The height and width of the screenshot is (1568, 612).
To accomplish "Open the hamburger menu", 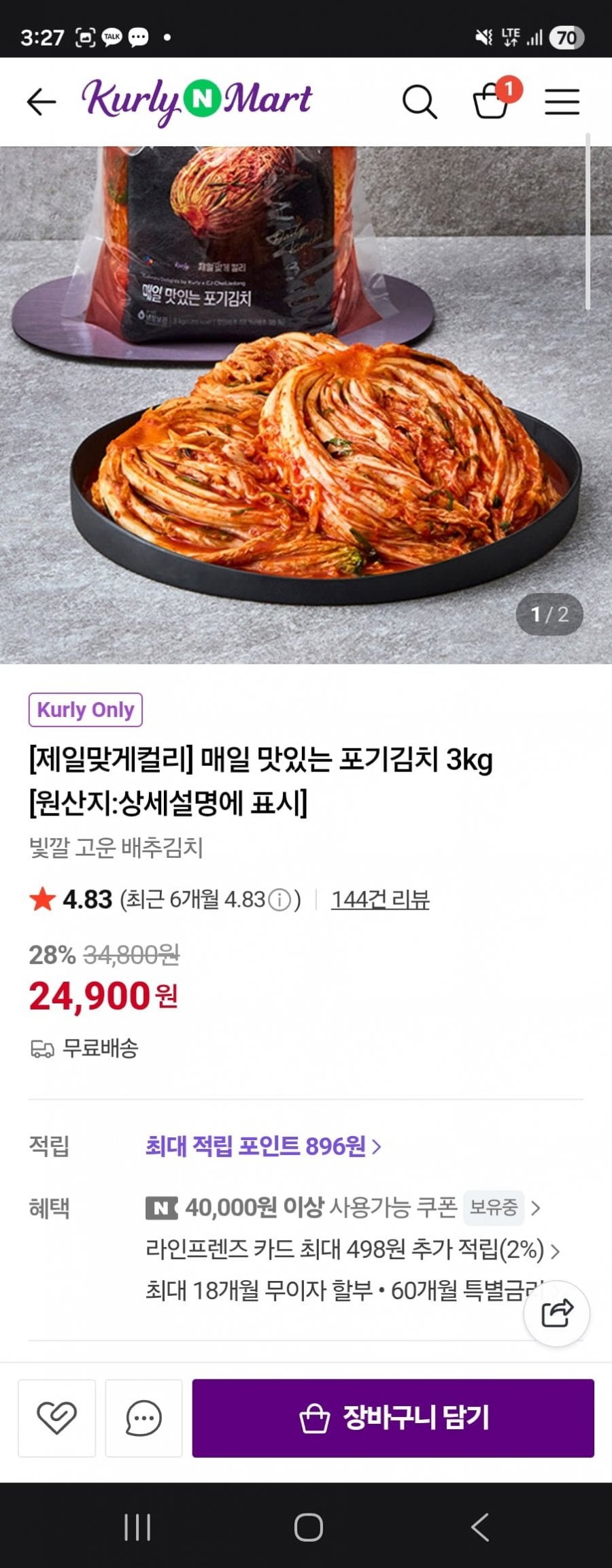I will click(x=562, y=102).
